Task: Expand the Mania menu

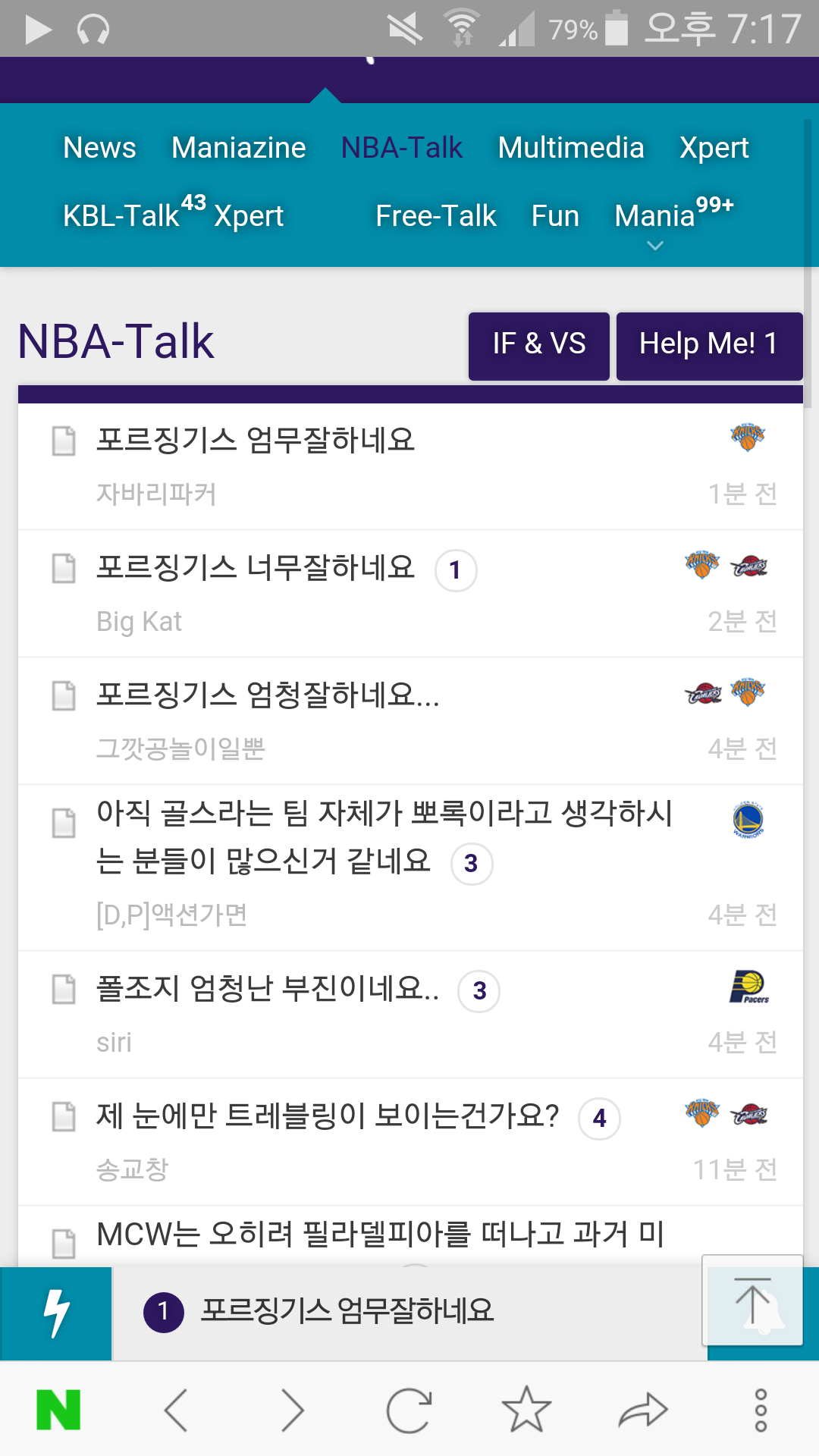Action: 673,220
